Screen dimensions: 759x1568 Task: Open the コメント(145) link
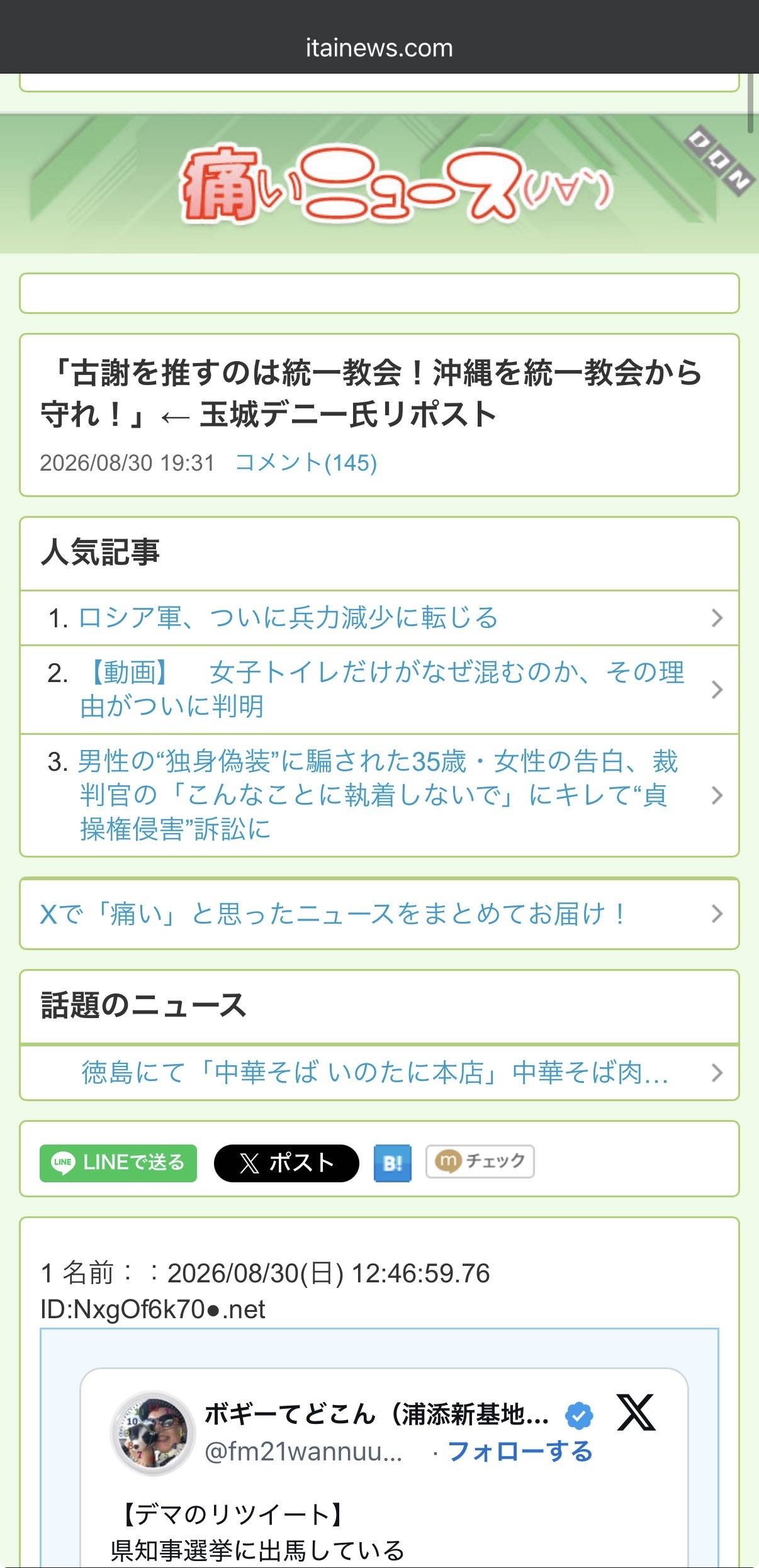(x=306, y=462)
